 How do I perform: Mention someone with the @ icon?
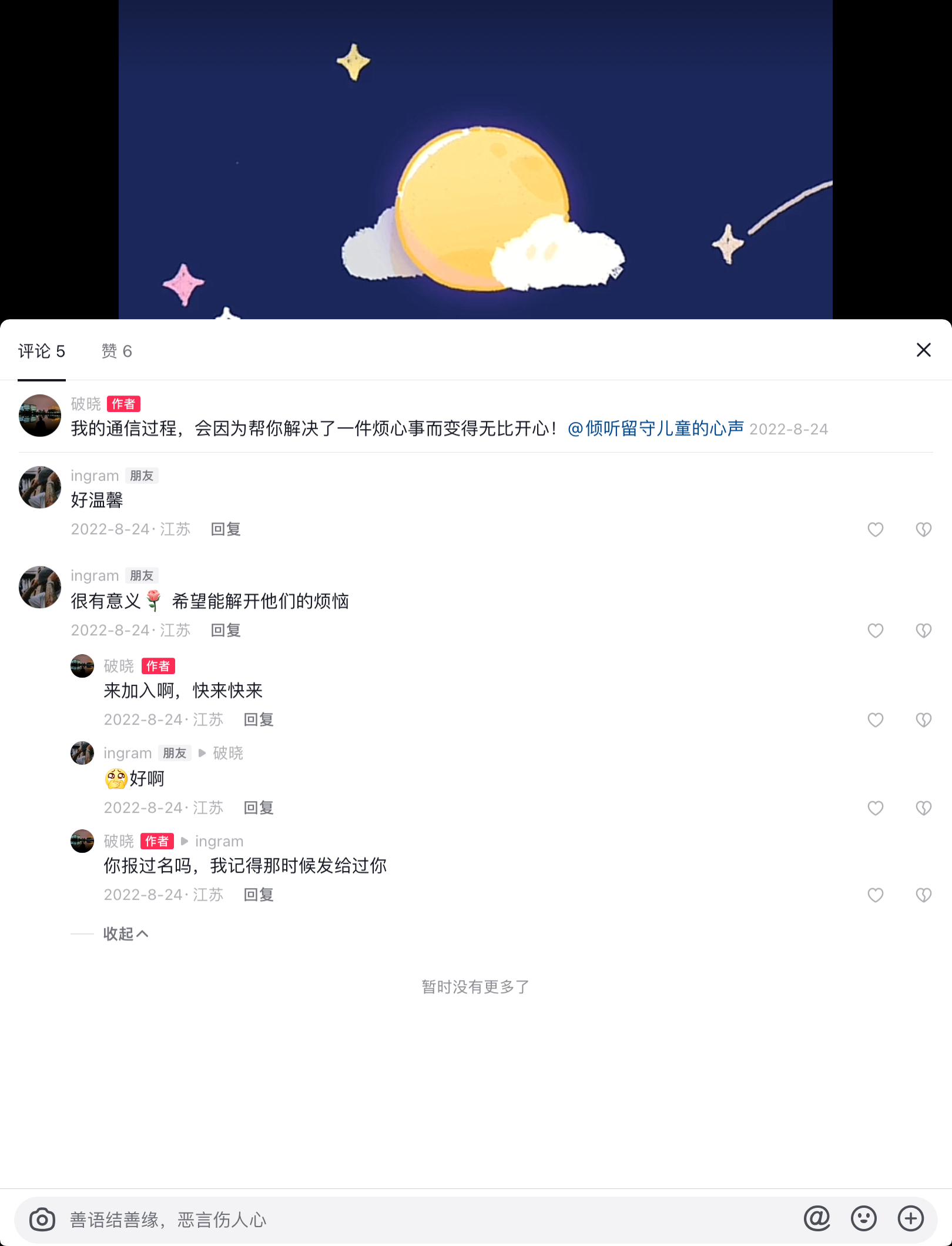pos(817,1218)
